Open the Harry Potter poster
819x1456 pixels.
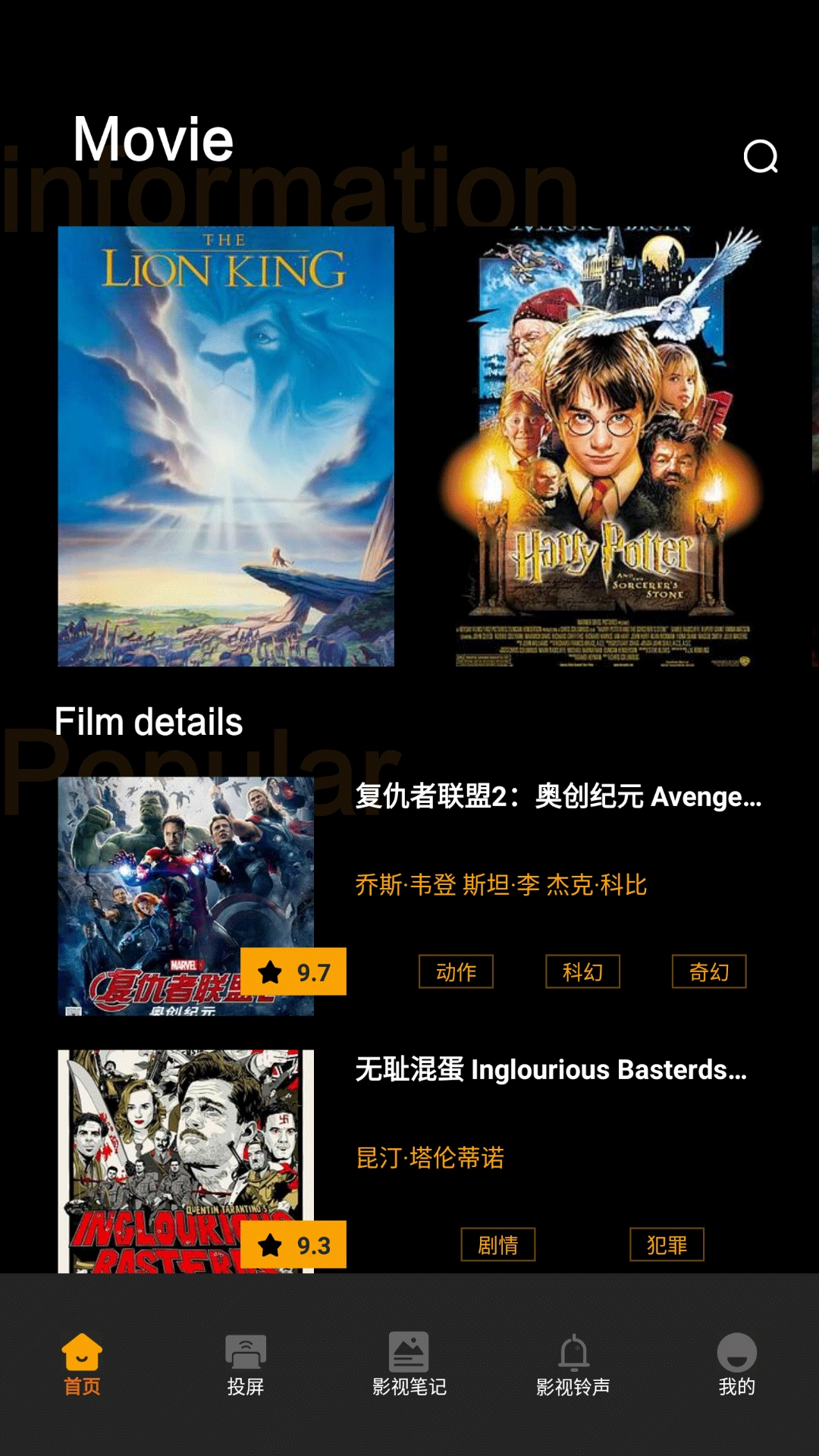coord(603,446)
